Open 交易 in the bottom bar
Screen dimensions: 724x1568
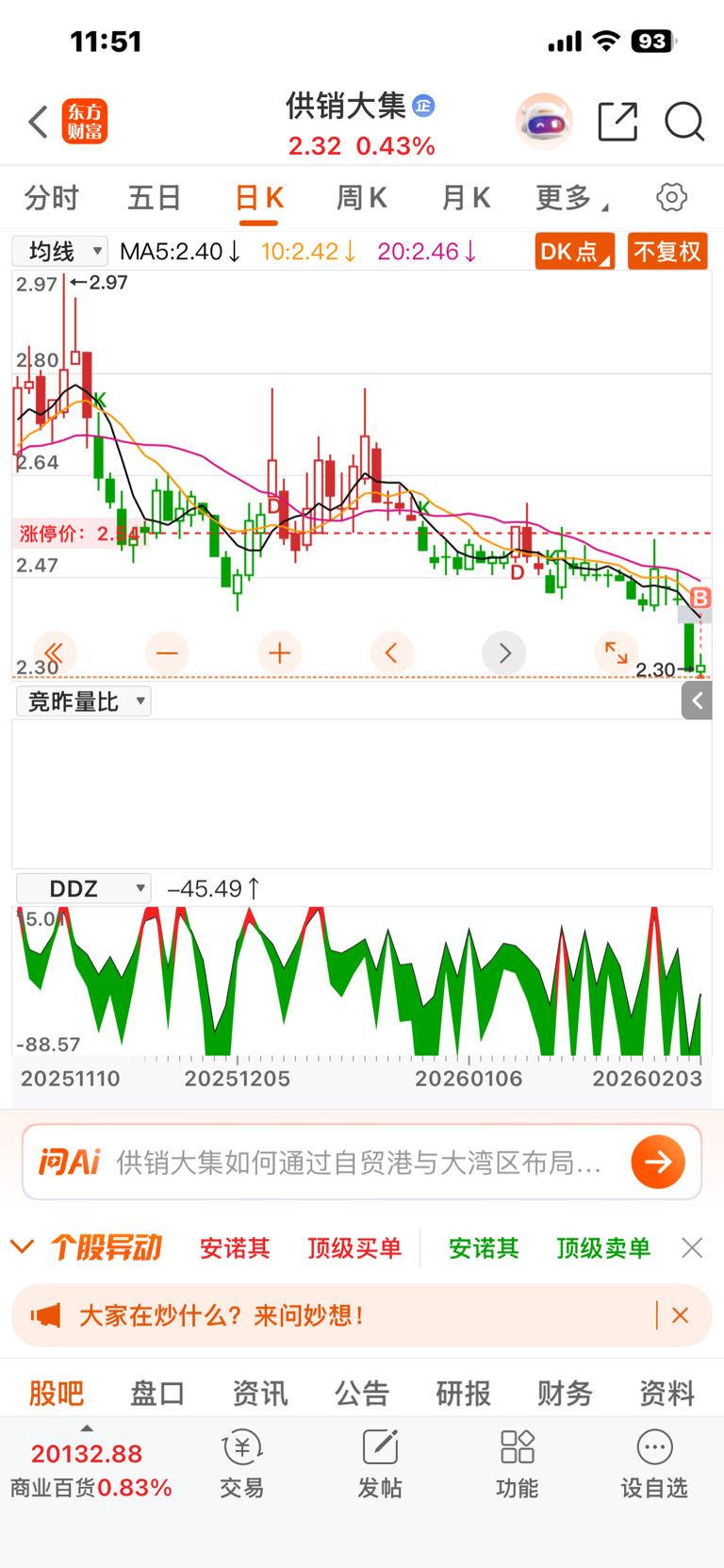241,1463
